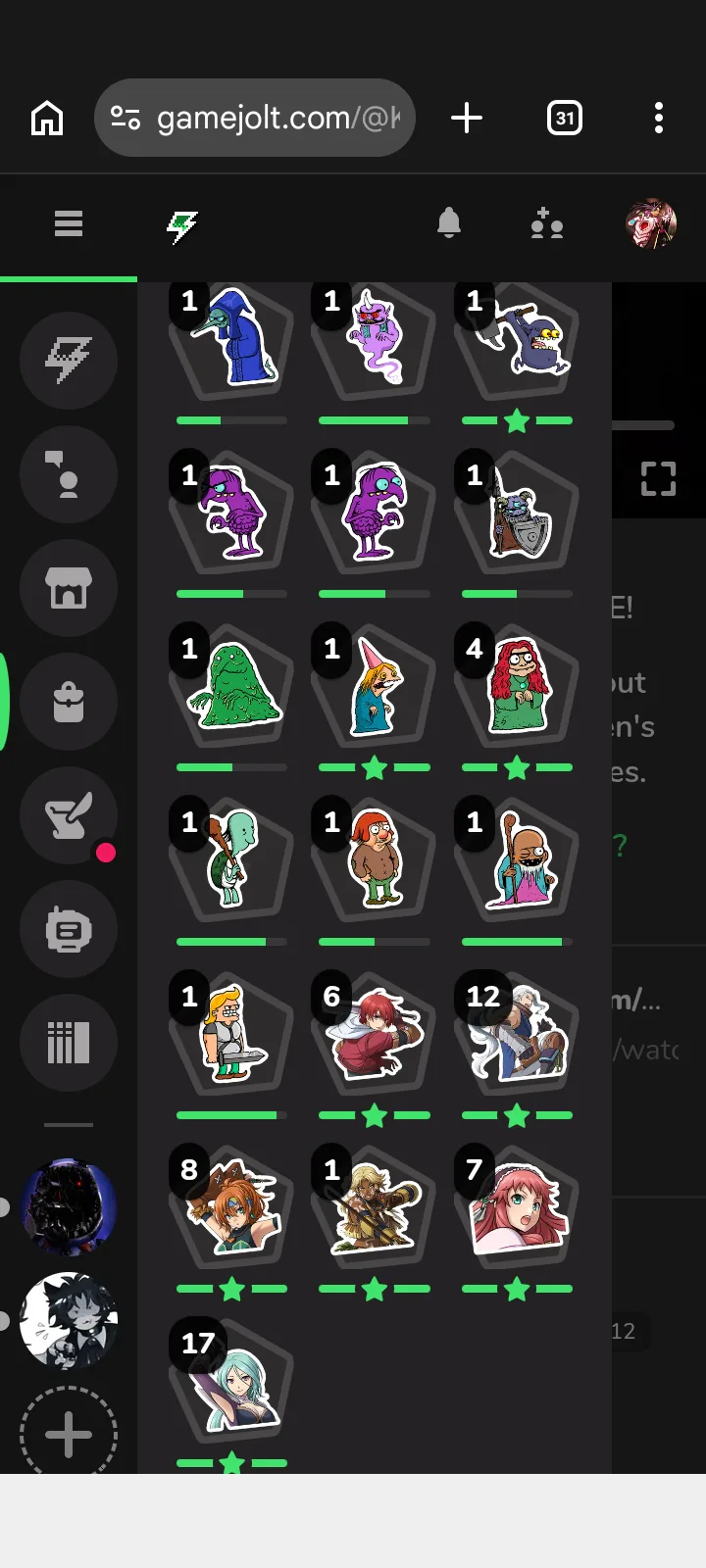This screenshot has height=1568, width=706.
Task: Select the sticker with count 12
Action: (517, 1034)
